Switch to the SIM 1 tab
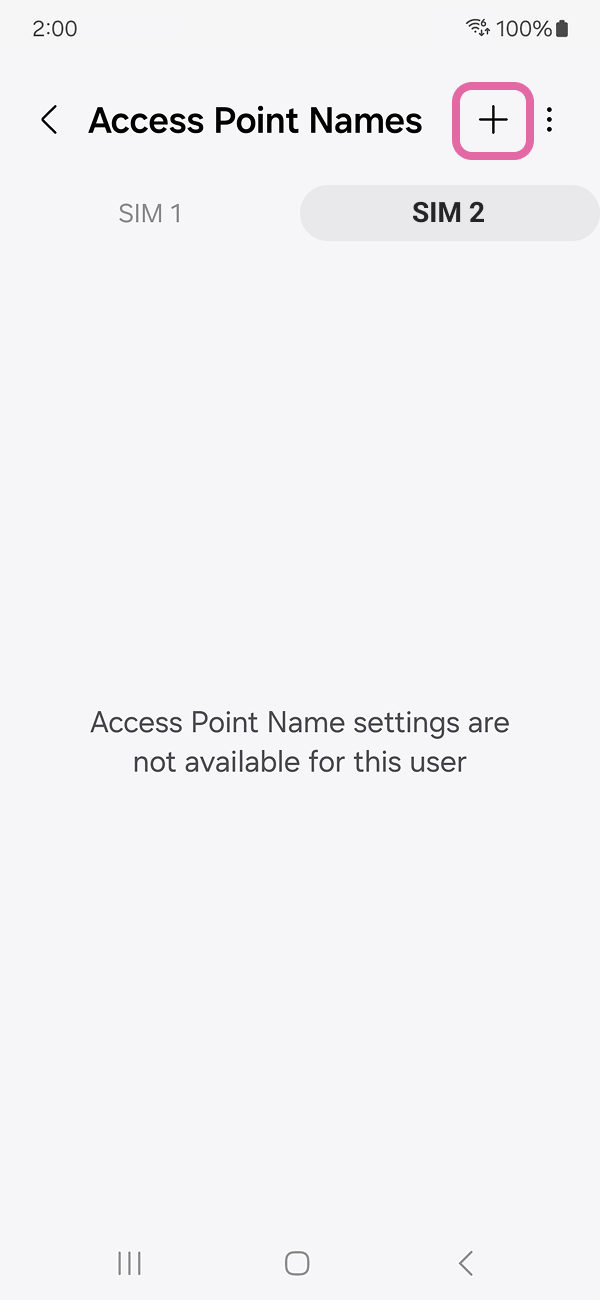Screen dimensions: 600x1300 pyautogui.click(x=150, y=213)
